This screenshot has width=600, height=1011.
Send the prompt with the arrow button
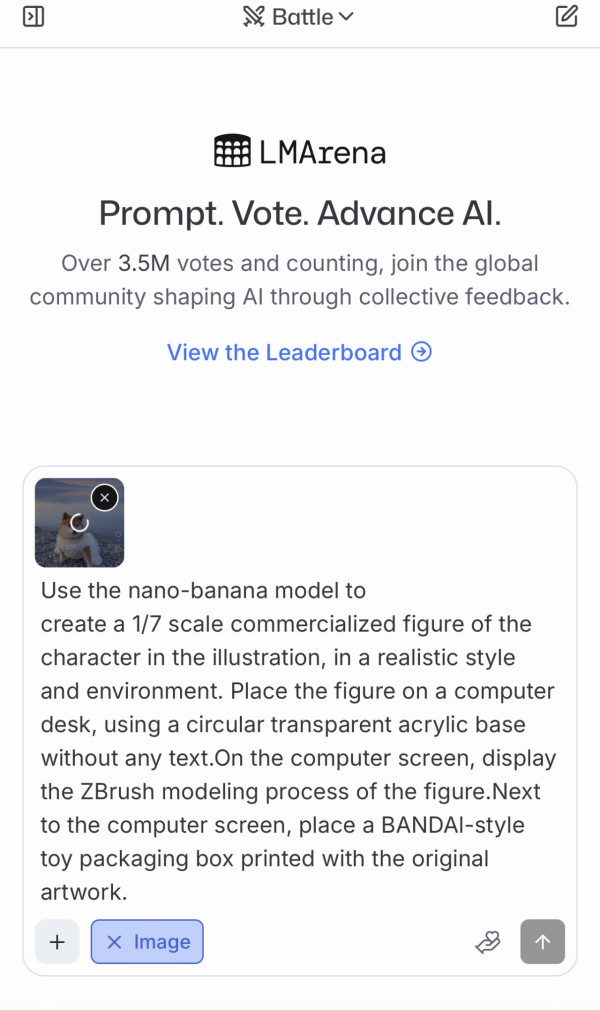point(542,941)
